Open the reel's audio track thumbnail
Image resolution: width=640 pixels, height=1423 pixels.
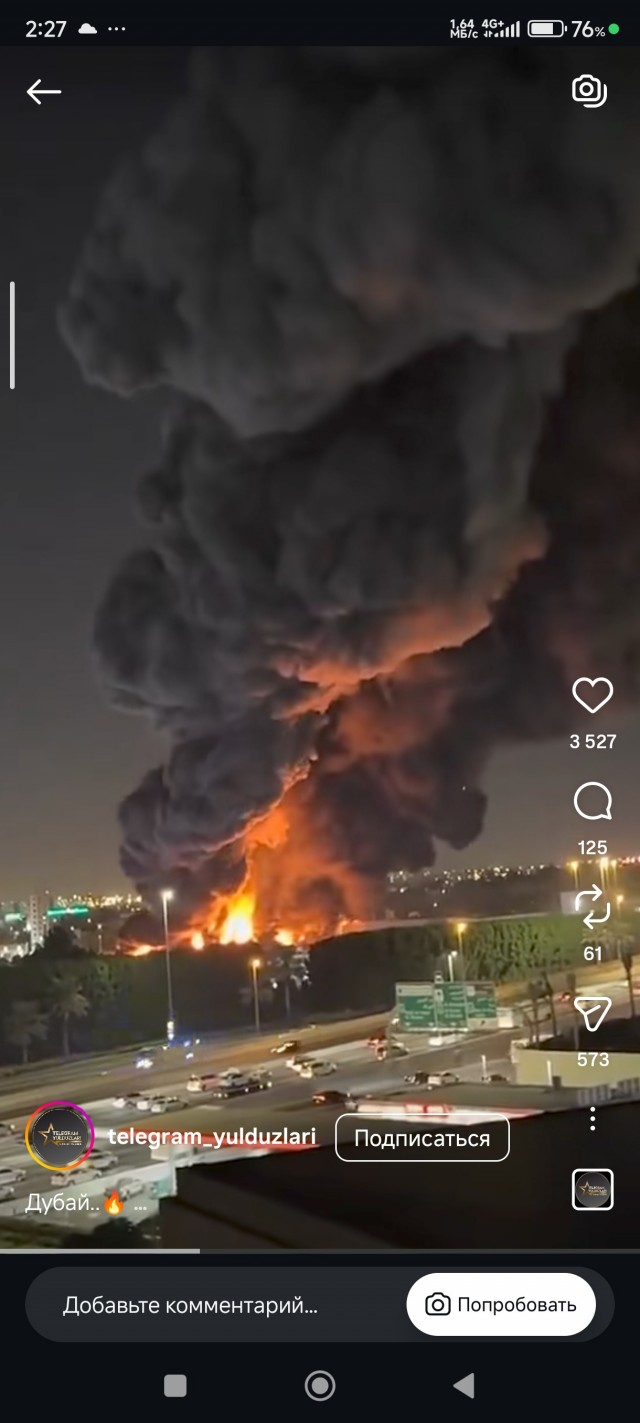[592, 1190]
